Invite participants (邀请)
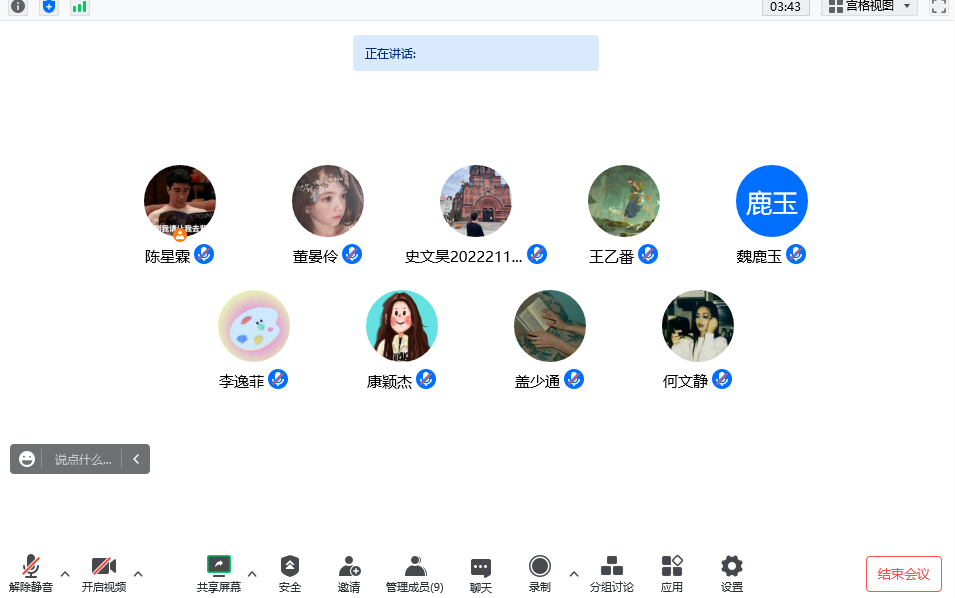 click(349, 573)
